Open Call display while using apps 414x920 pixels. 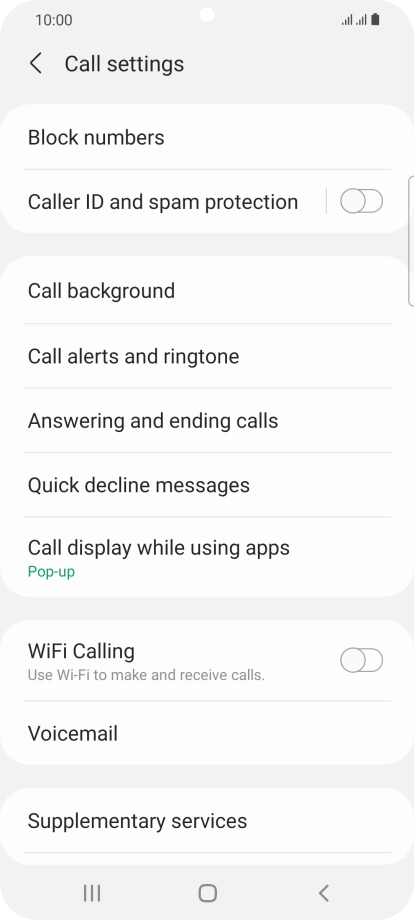pyautogui.click(x=207, y=557)
